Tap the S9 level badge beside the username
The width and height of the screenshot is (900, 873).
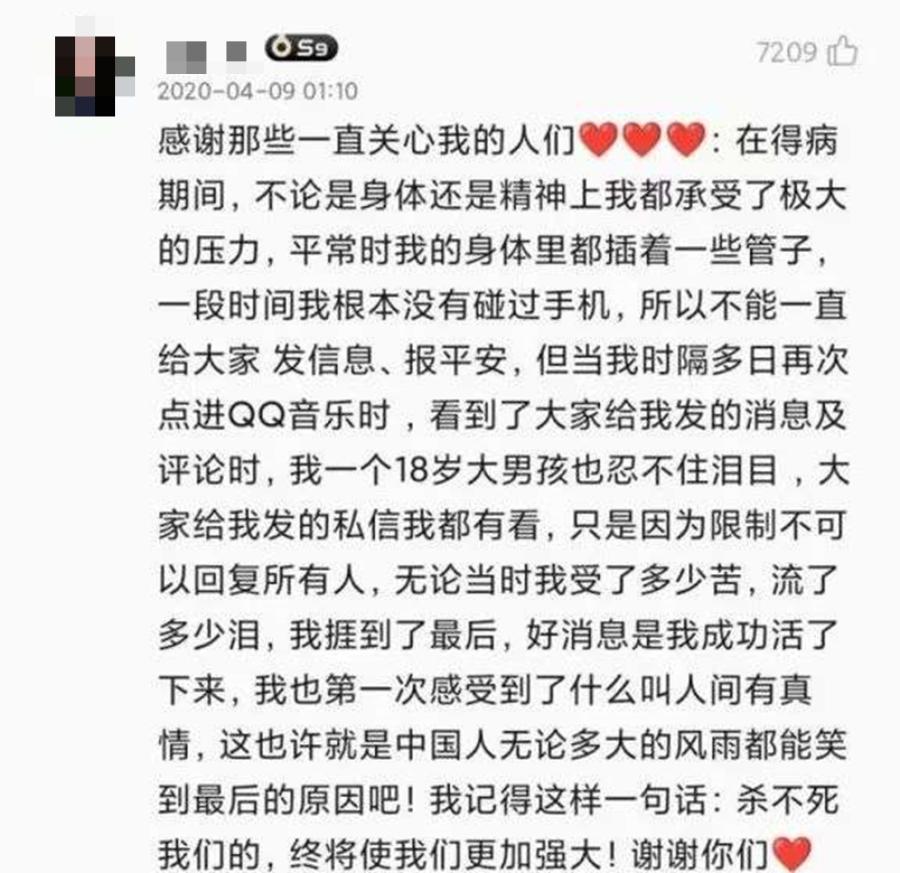click(301, 47)
